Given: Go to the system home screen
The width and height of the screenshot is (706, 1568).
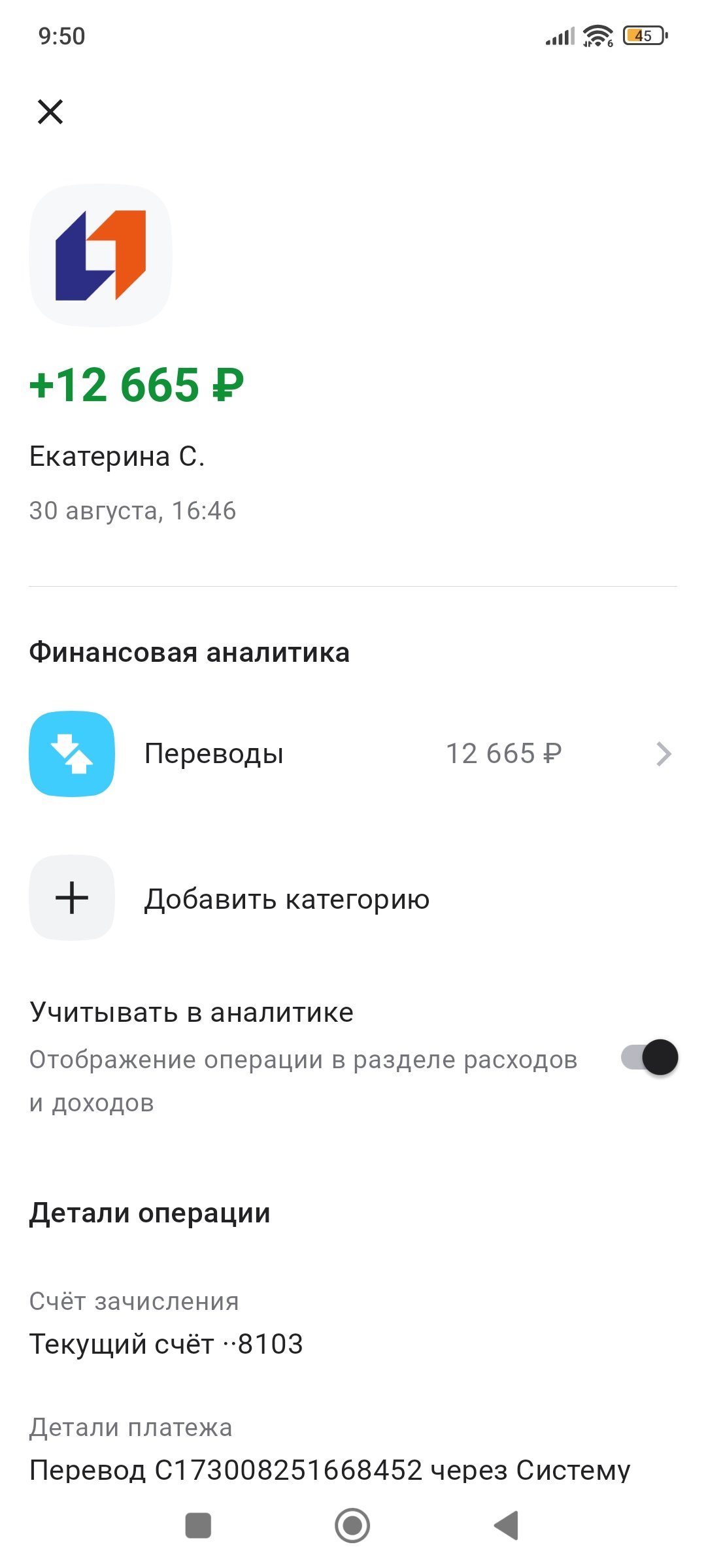Looking at the screenshot, I should [352, 1526].
